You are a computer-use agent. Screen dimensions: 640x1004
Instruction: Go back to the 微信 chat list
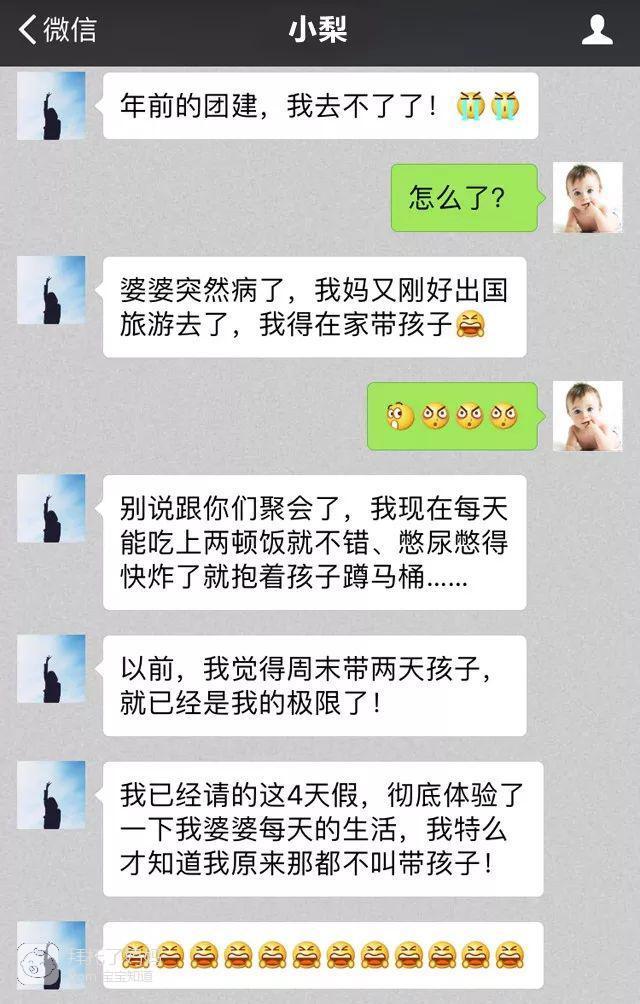click(x=57, y=30)
